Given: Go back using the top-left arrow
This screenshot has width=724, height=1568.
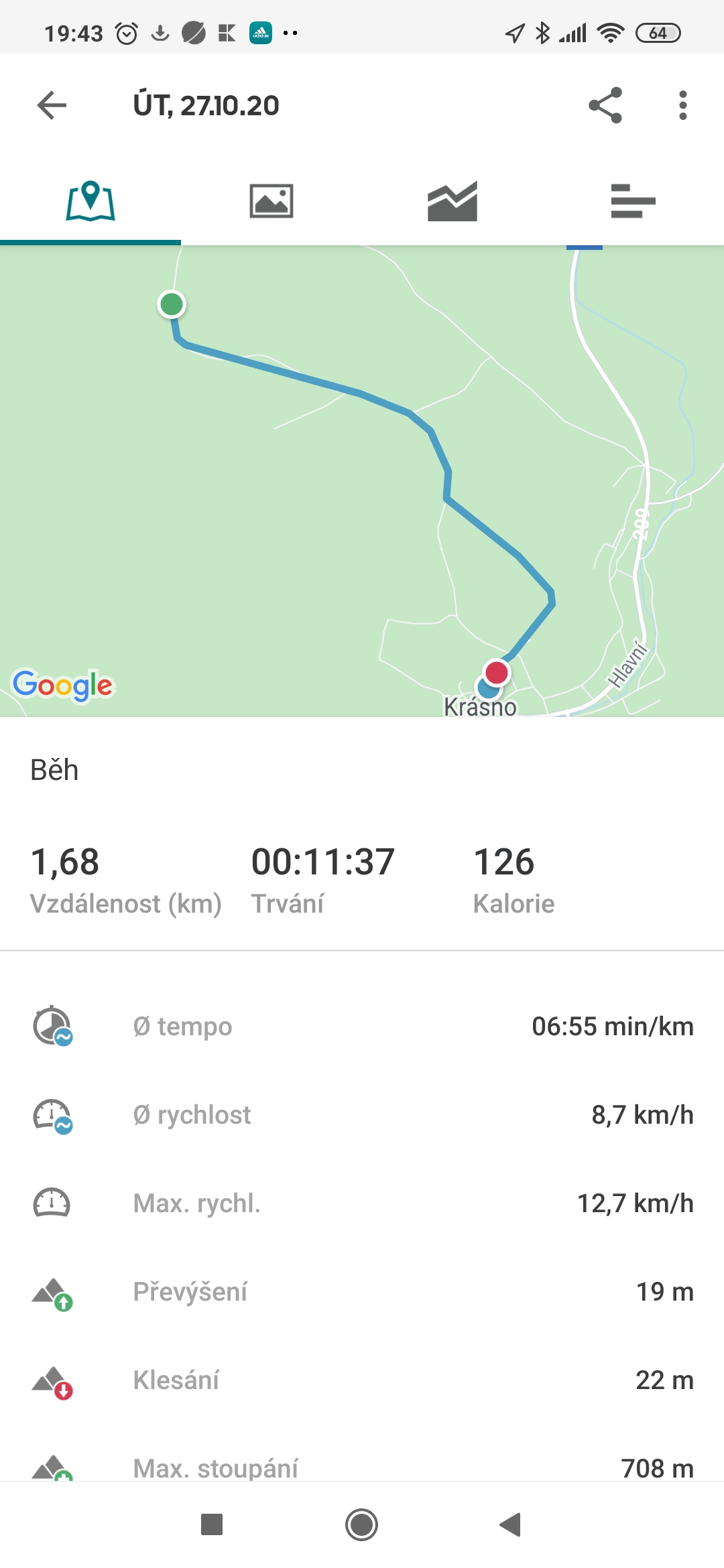Looking at the screenshot, I should pos(52,105).
